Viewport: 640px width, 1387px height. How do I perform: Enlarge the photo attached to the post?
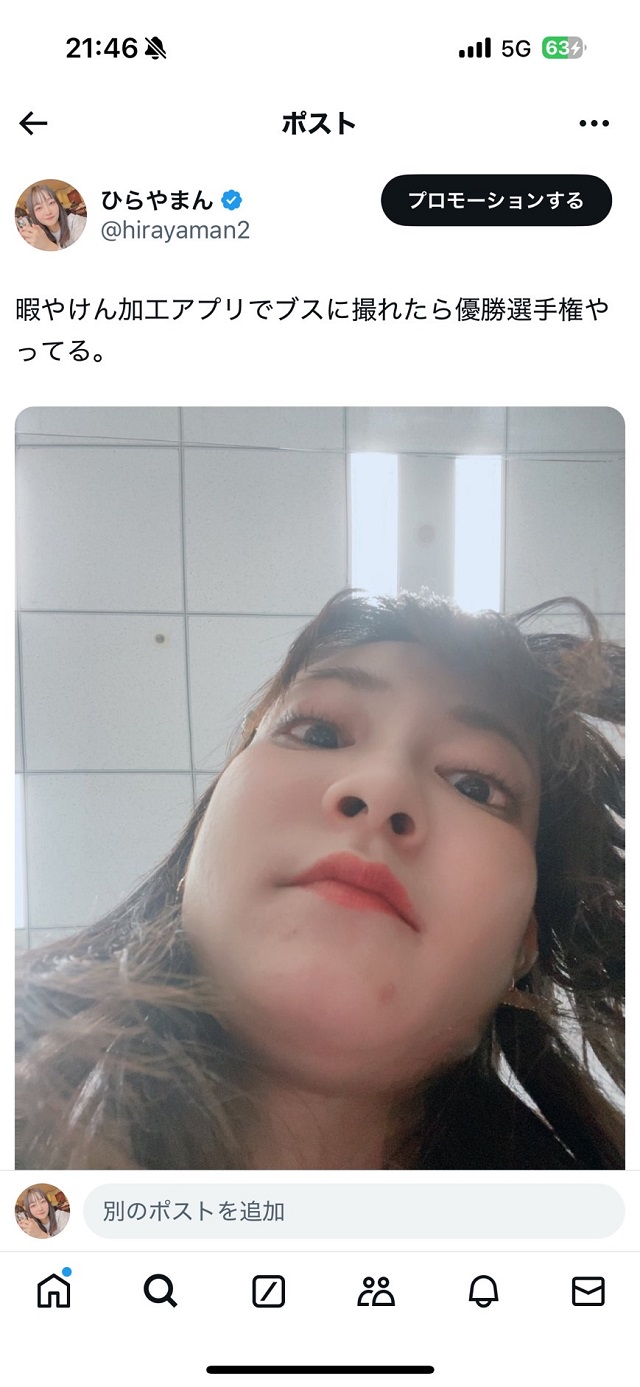pyautogui.click(x=320, y=787)
